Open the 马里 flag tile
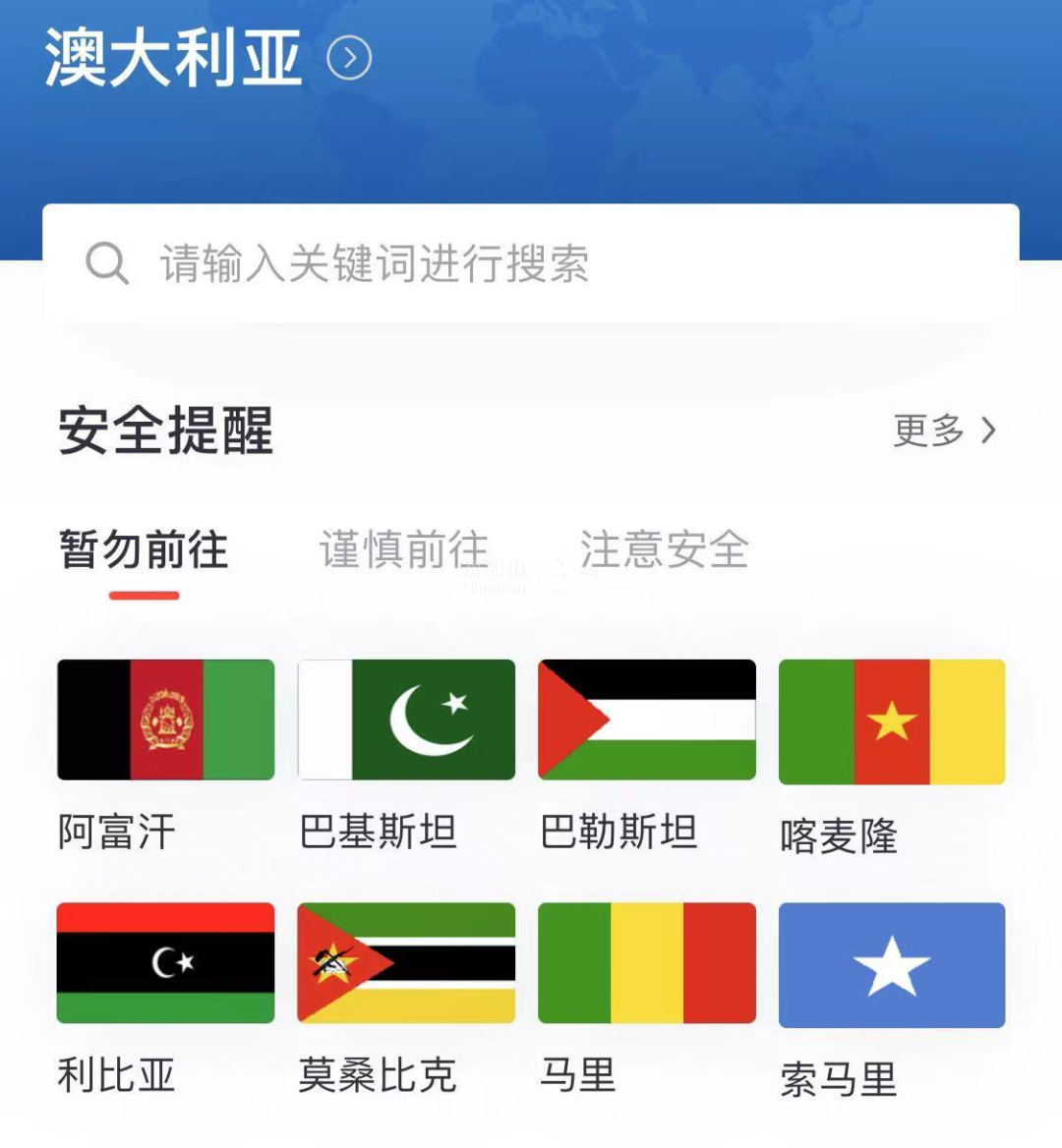Screen dimensions: 1062x1148 click(x=647, y=963)
